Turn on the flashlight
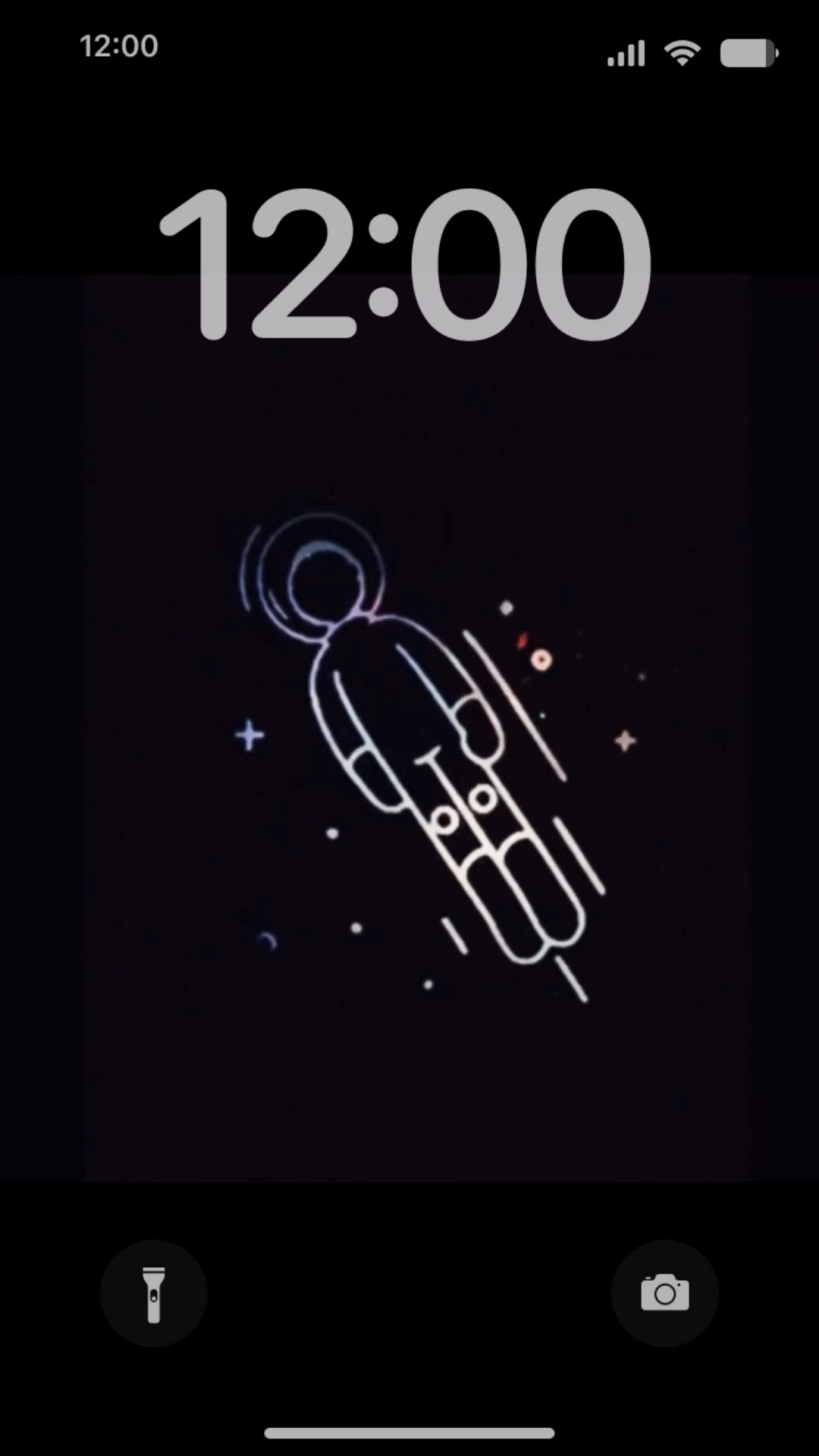 click(x=154, y=1294)
